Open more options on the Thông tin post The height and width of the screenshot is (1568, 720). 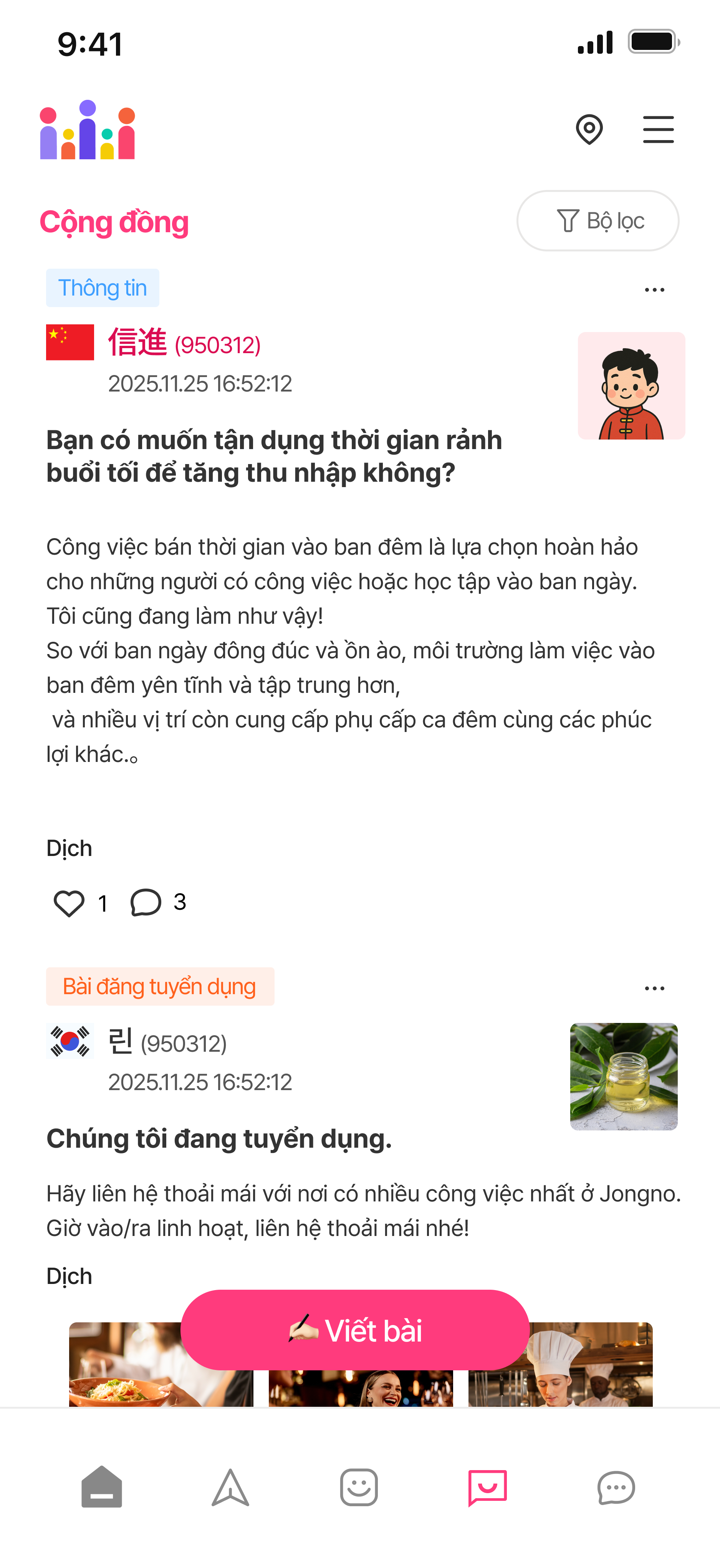click(x=654, y=290)
